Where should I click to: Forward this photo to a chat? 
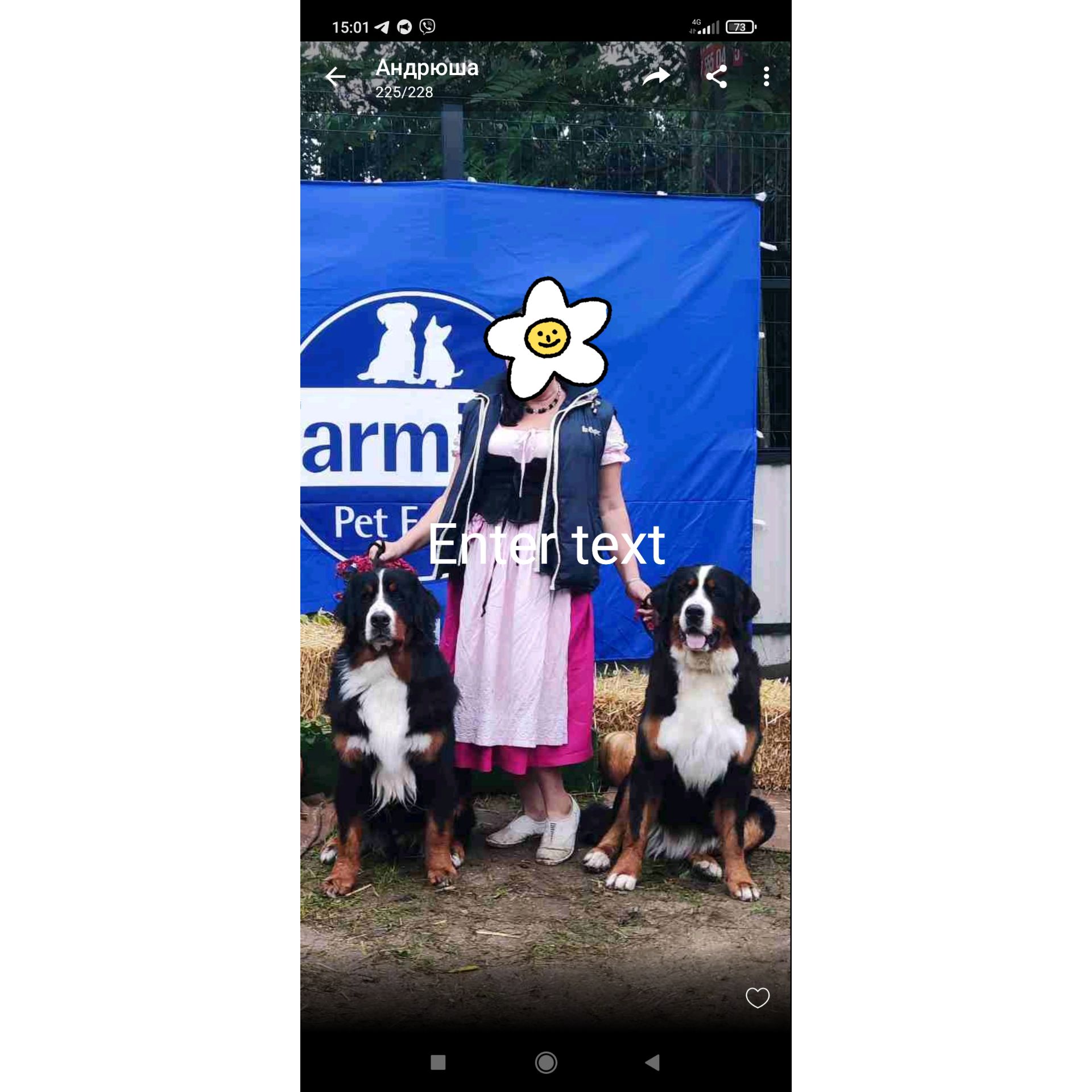[656, 76]
